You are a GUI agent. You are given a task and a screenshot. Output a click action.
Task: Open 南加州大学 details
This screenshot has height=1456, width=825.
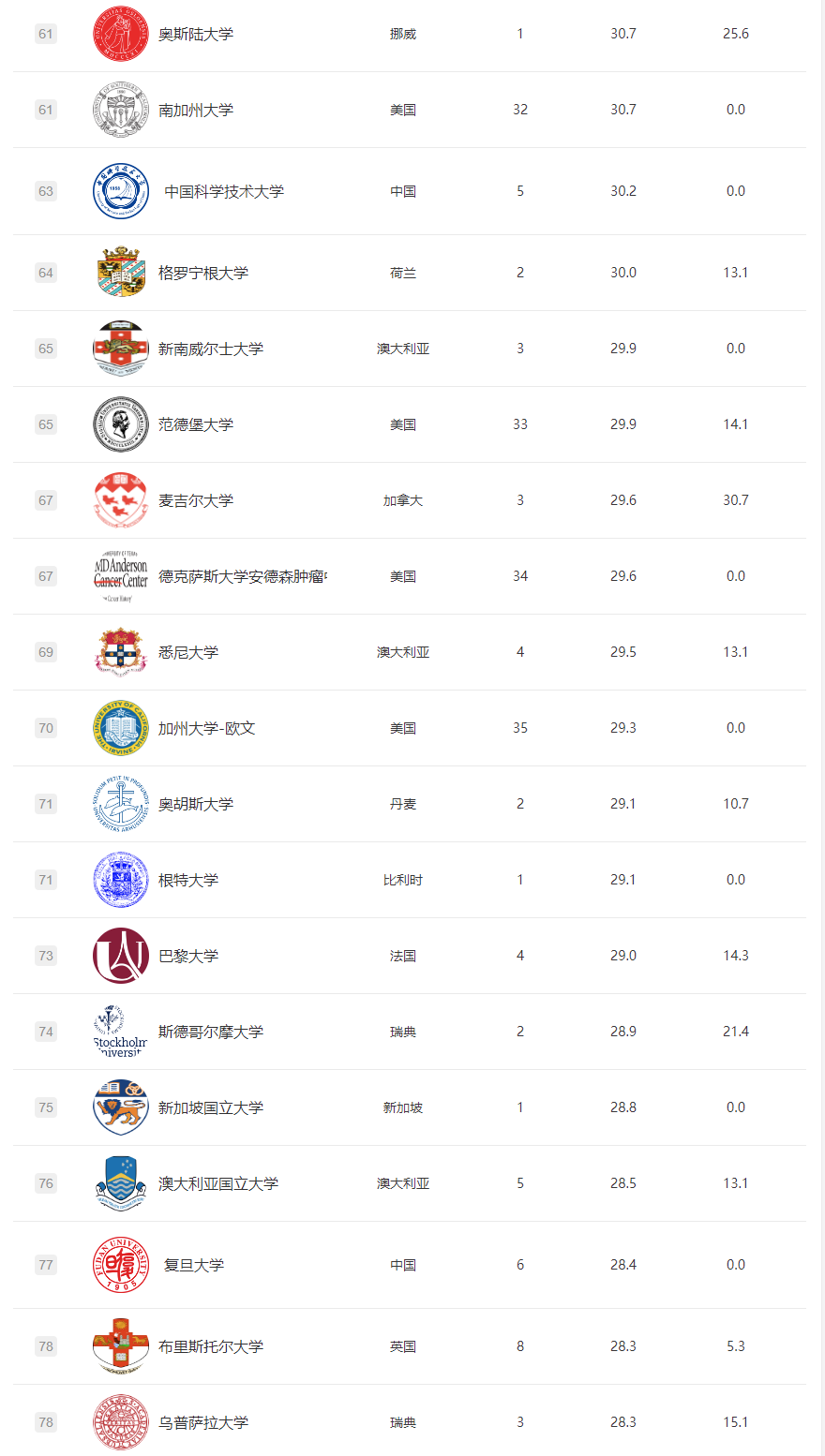[x=196, y=110]
